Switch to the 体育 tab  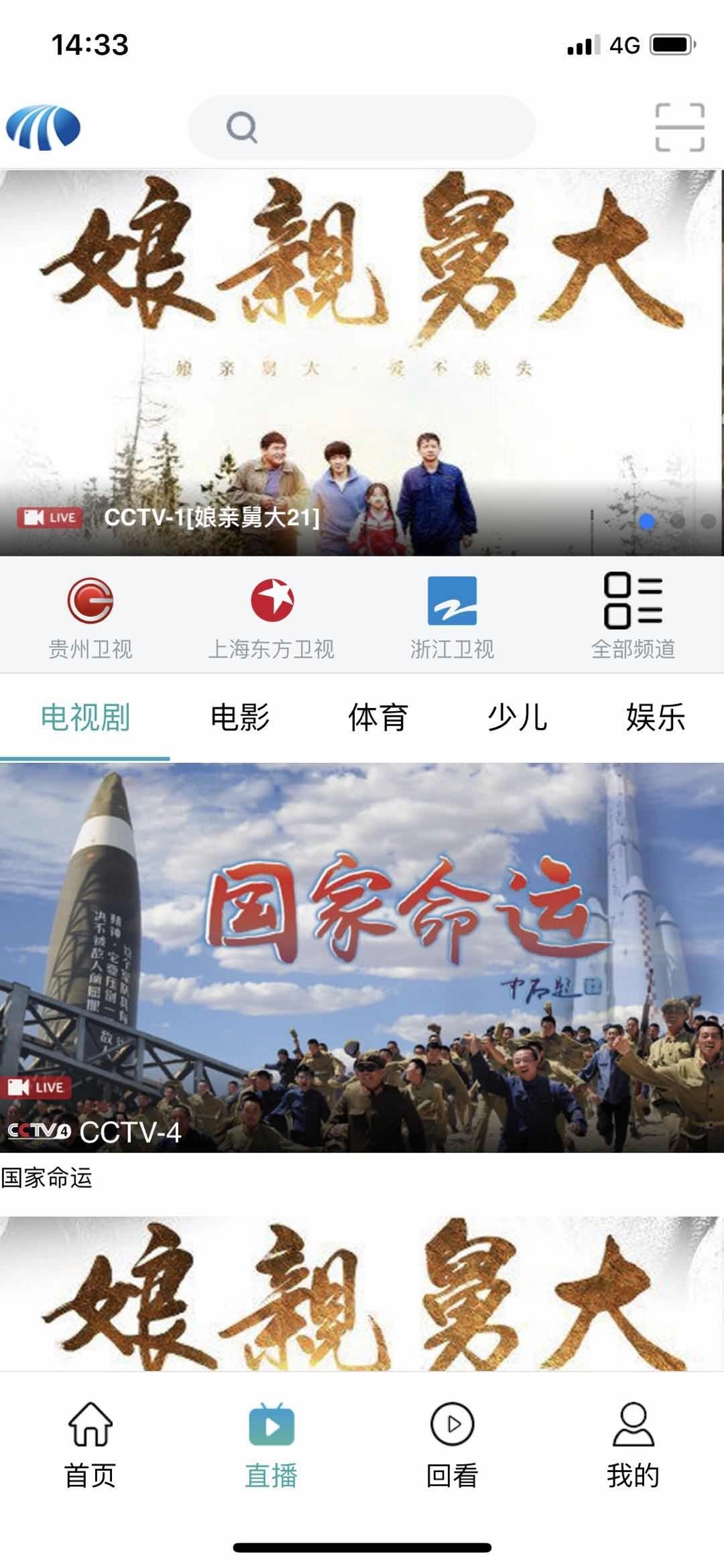379,717
